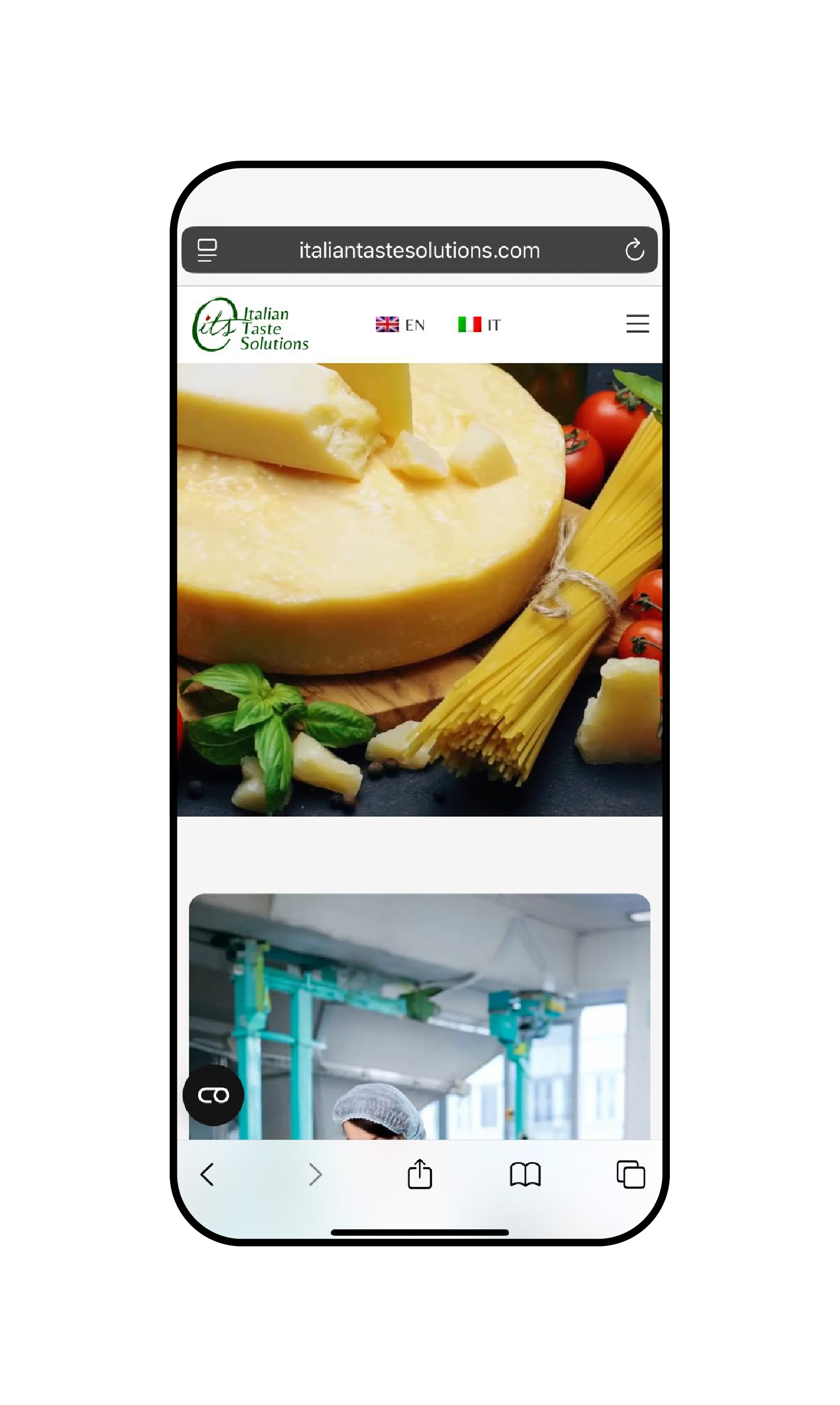The height and width of the screenshot is (1405, 840).
Task: Tap the address bar with italiantastesolutions.com
Action: pyautogui.click(x=419, y=250)
